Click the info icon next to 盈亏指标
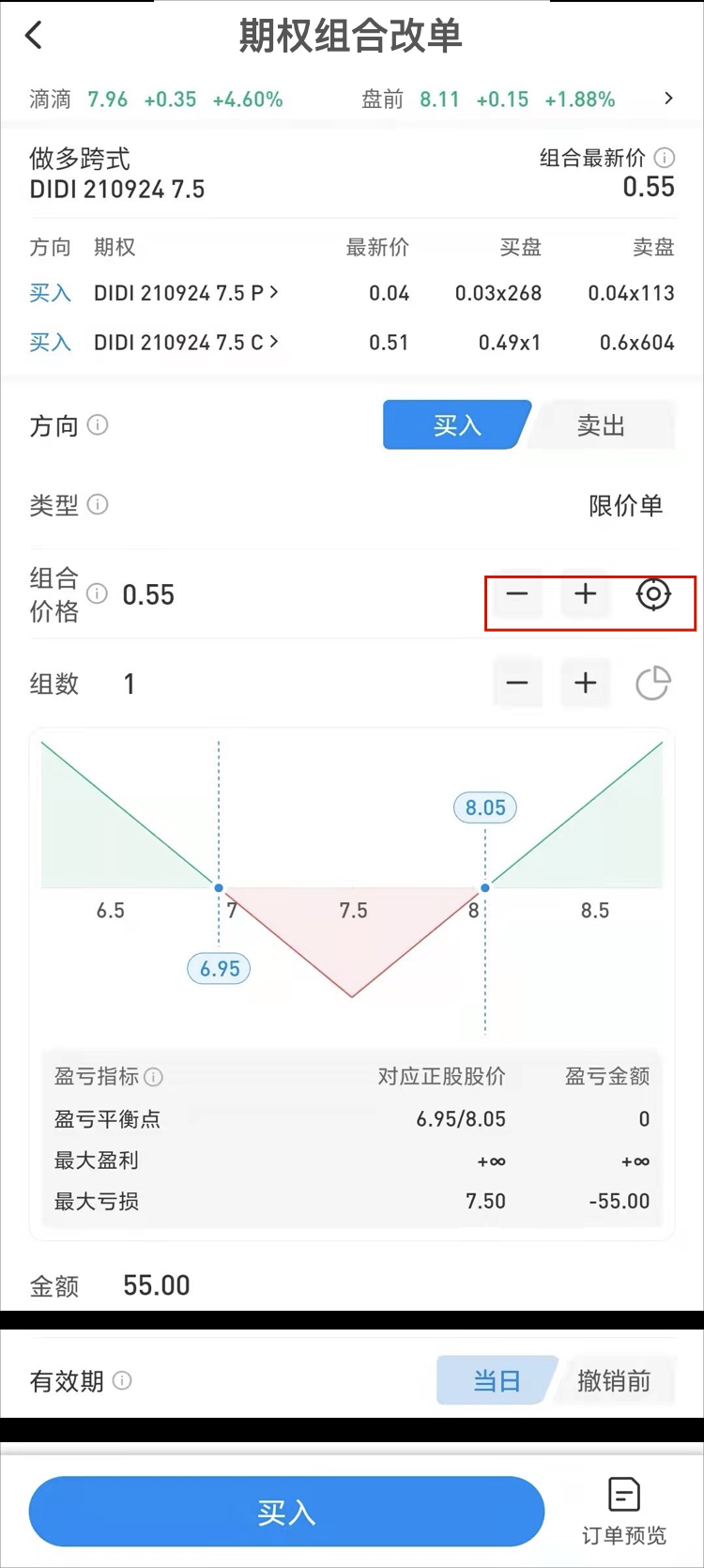Screen dimensions: 704x1568 (158, 1077)
